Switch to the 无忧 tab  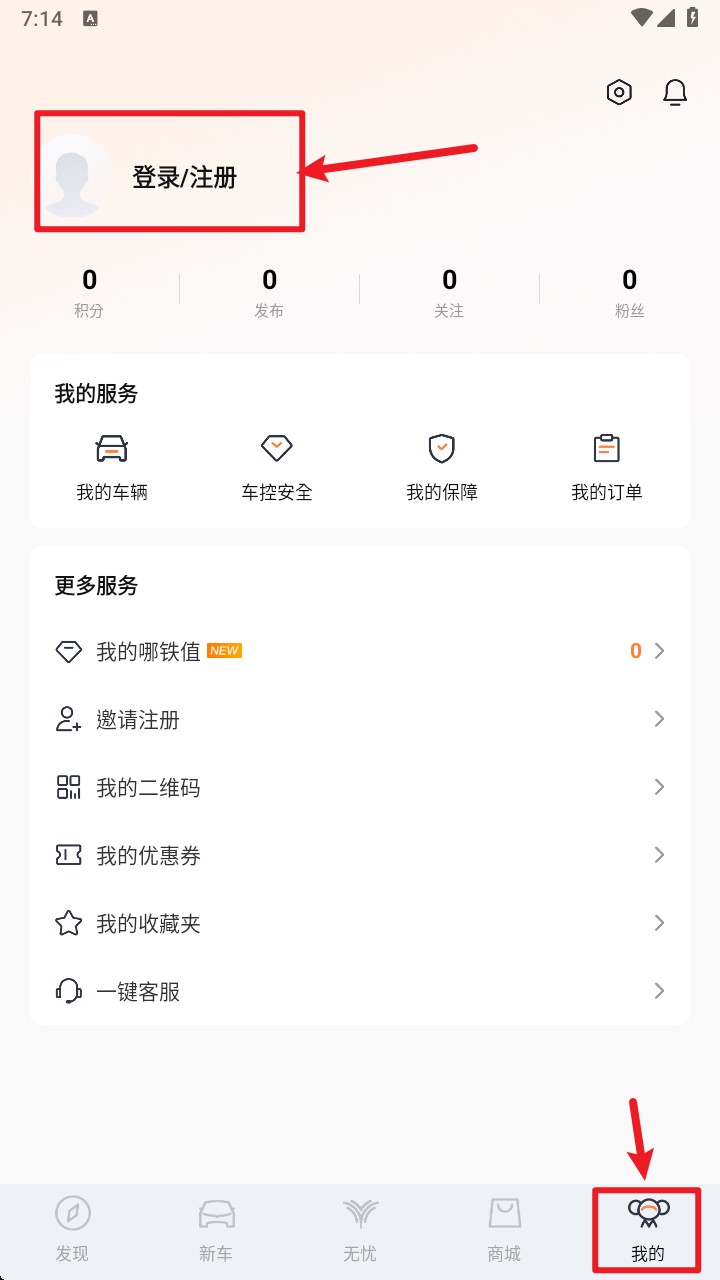pos(360,1230)
